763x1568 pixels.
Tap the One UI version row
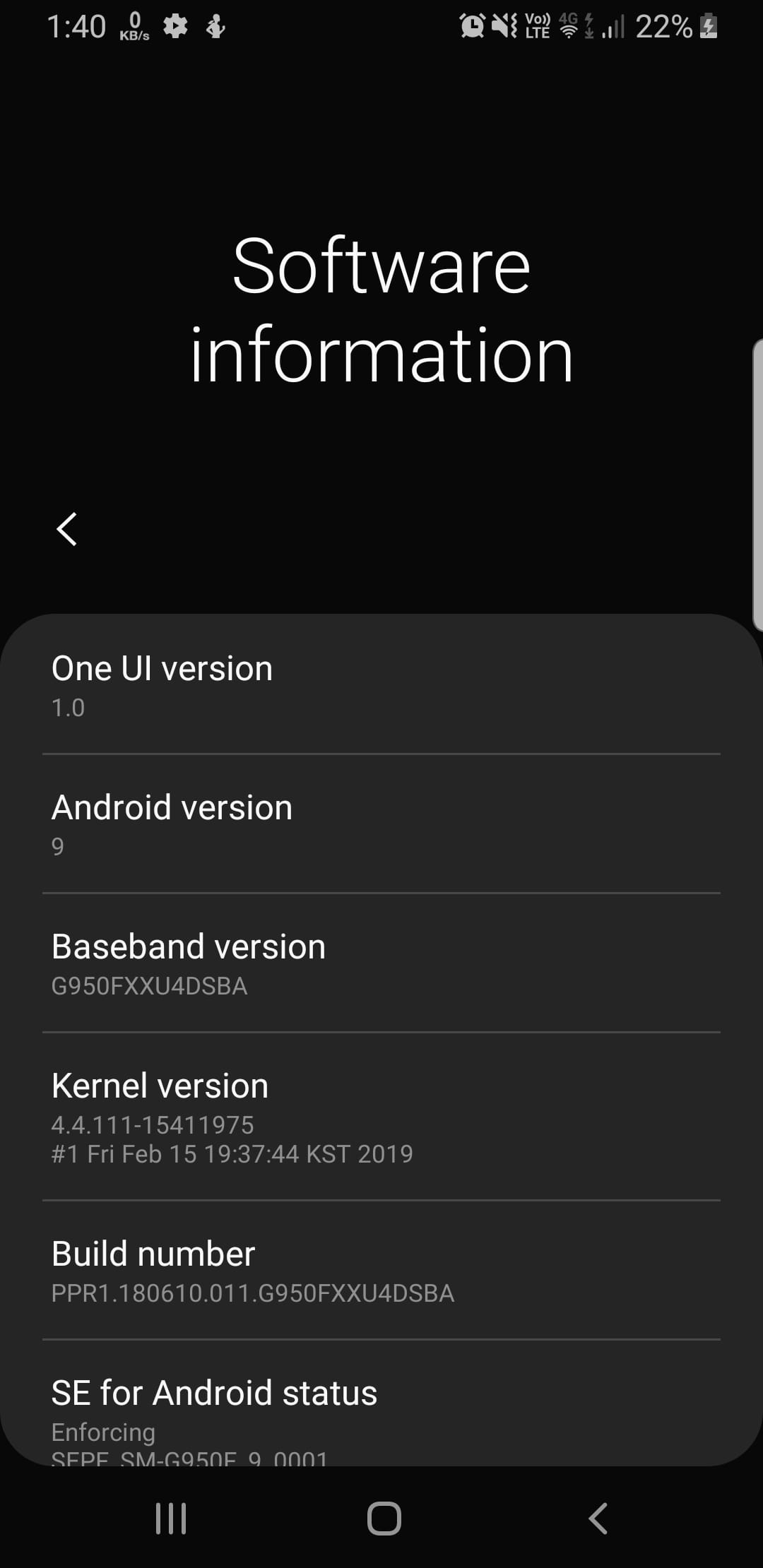pos(381,684)
